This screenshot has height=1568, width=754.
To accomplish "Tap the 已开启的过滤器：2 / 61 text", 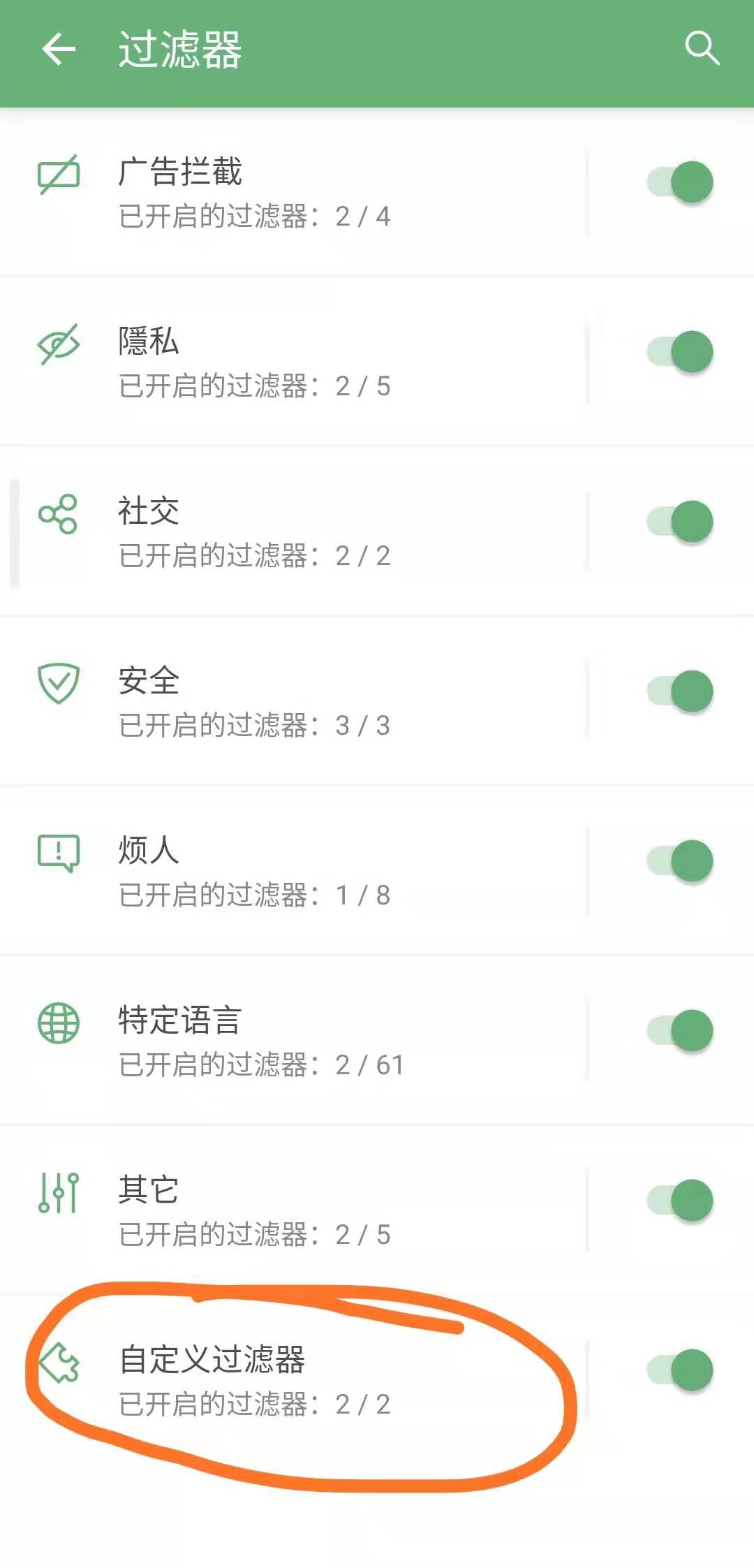I will point(258,1065).
